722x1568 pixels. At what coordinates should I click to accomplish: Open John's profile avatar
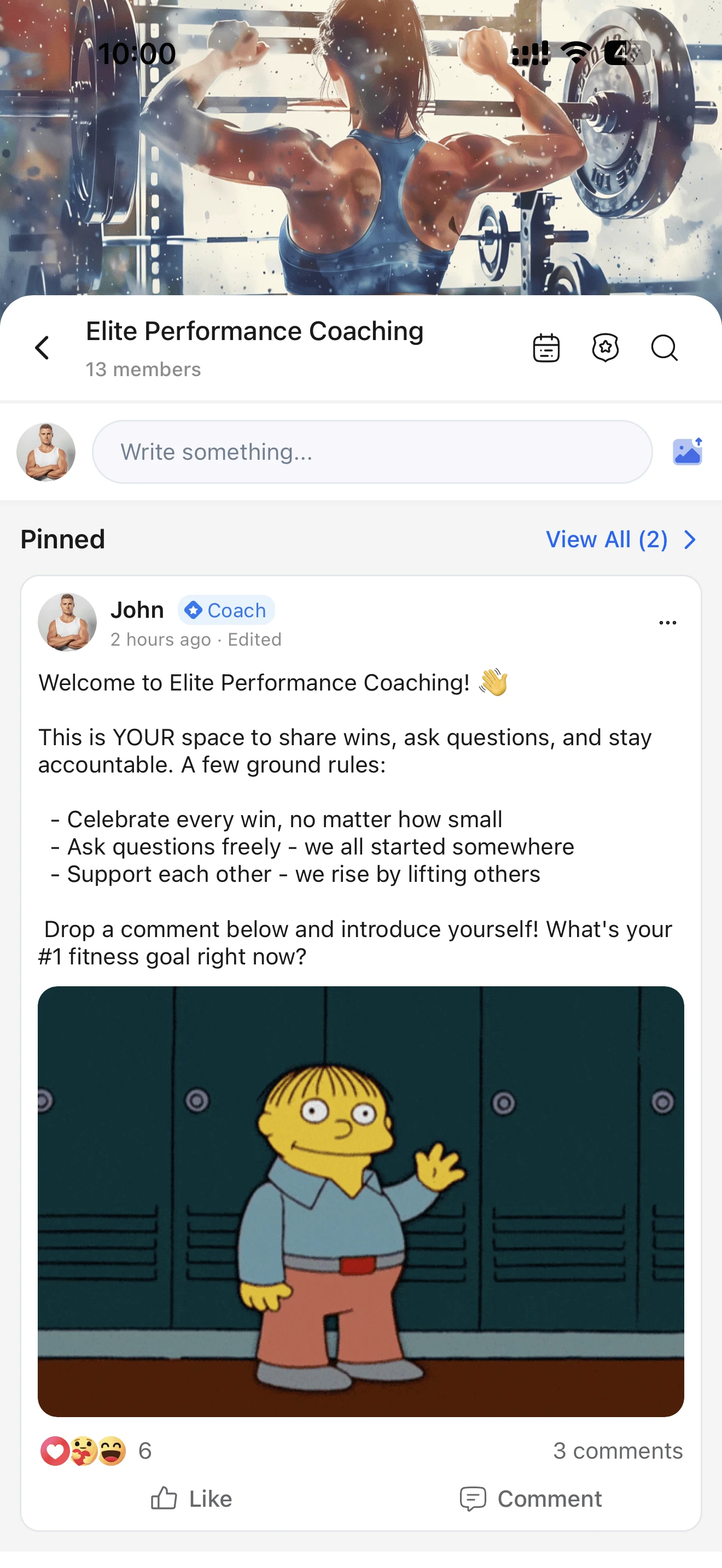tap(68, 622)
